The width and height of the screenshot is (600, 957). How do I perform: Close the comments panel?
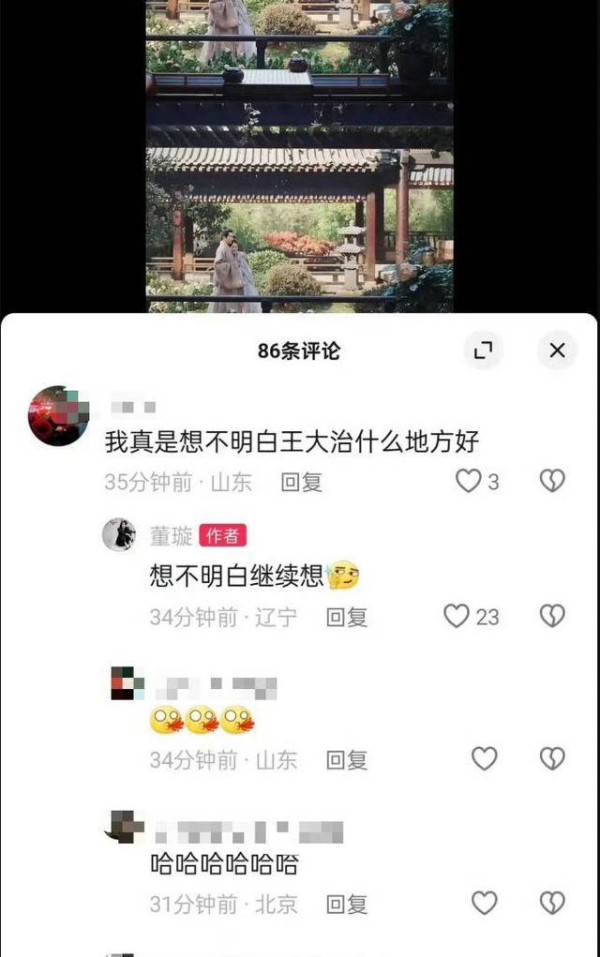[557, 350]
